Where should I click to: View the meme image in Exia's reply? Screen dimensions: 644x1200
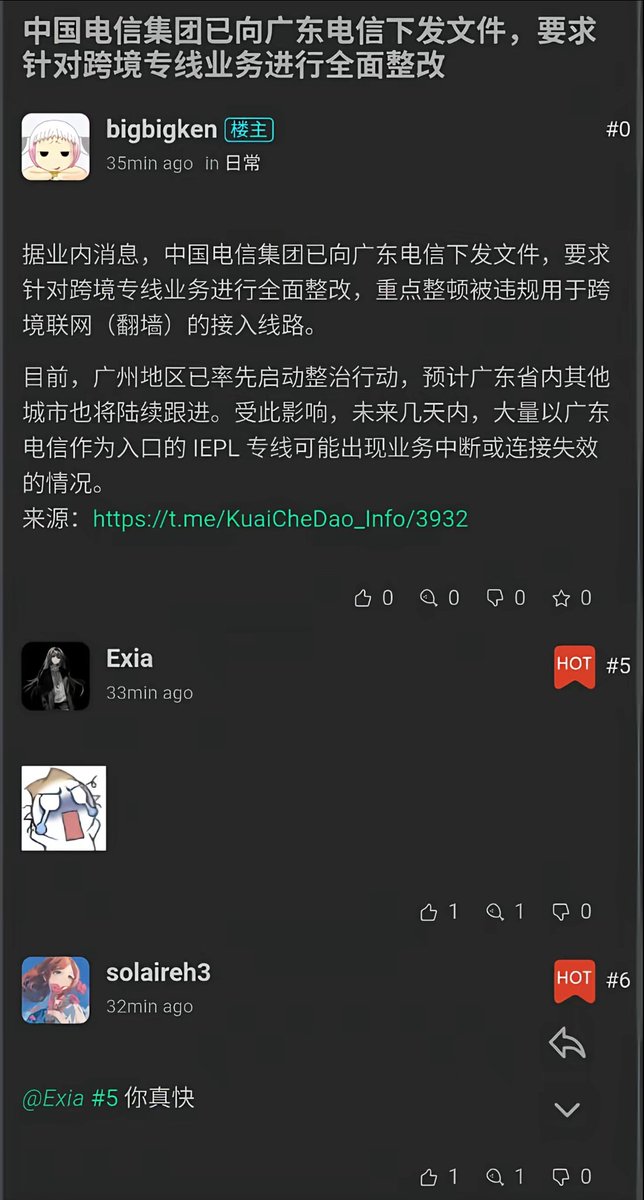pos(64,808)
